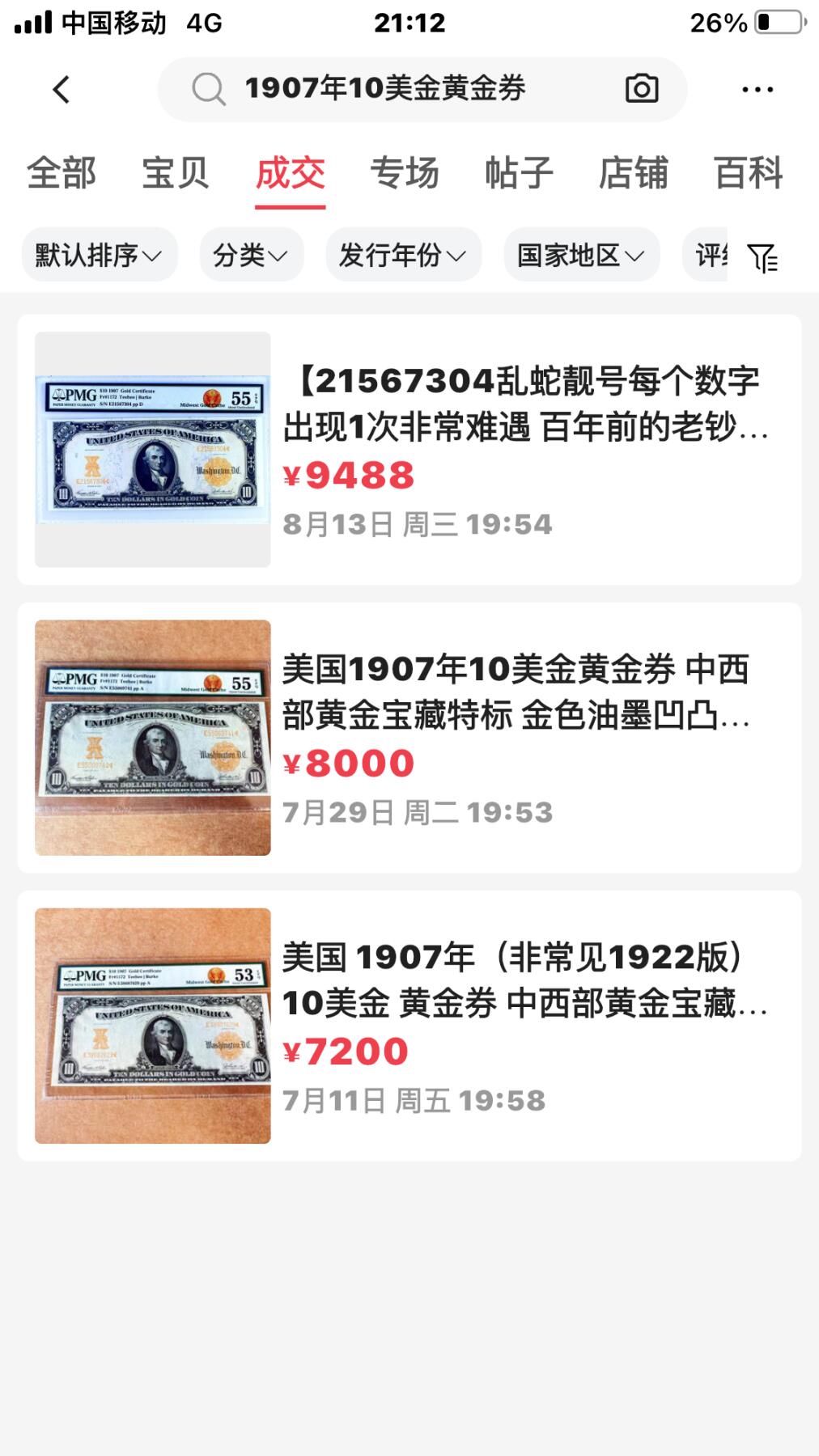Expand the 国家地区 region filter

(579, 254)
